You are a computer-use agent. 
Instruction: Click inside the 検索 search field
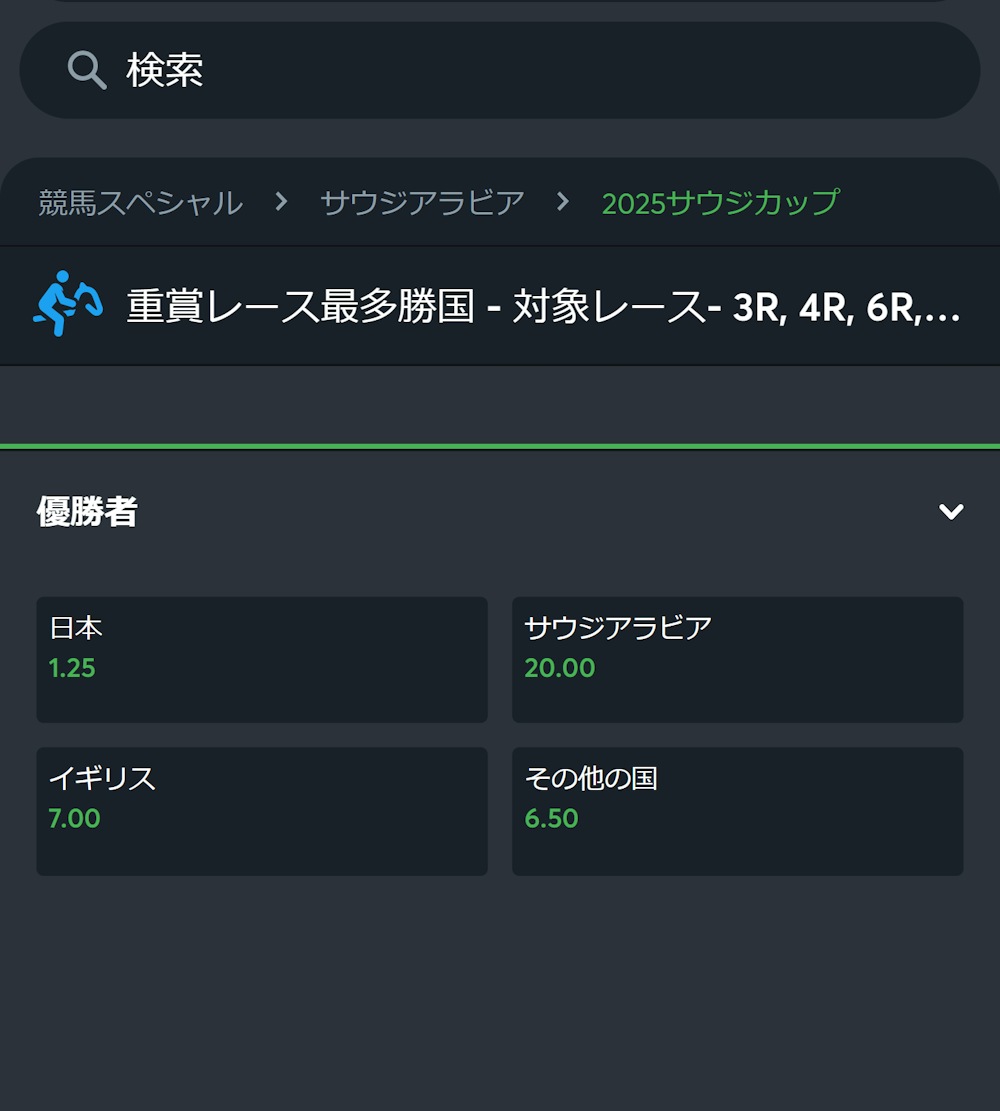pyautogui.click(x=400, y=70)
